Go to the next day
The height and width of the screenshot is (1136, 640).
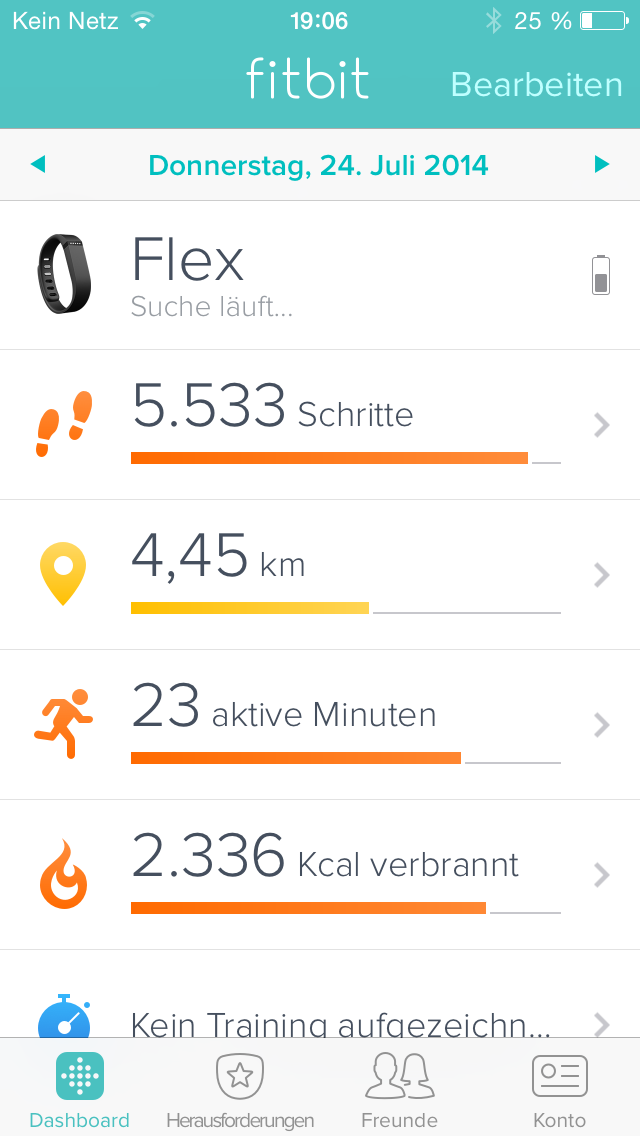601,164
